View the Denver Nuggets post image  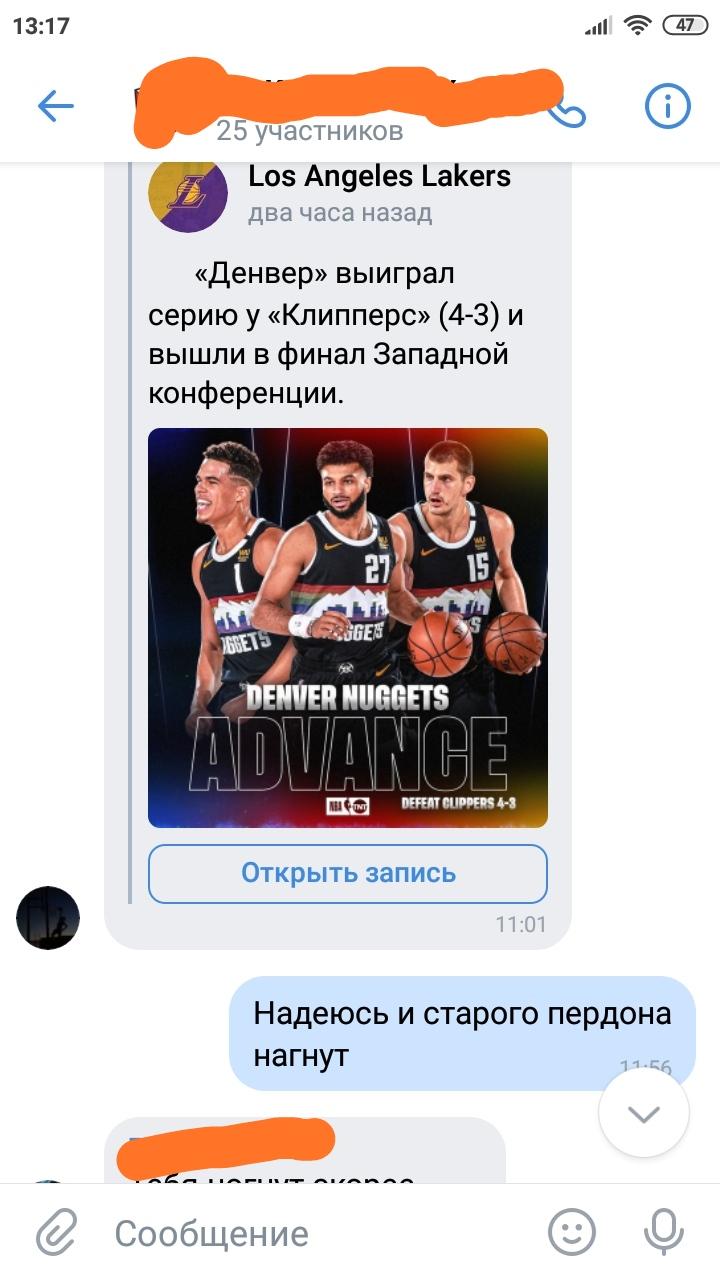pyautogui.click(x=348, y=628)
